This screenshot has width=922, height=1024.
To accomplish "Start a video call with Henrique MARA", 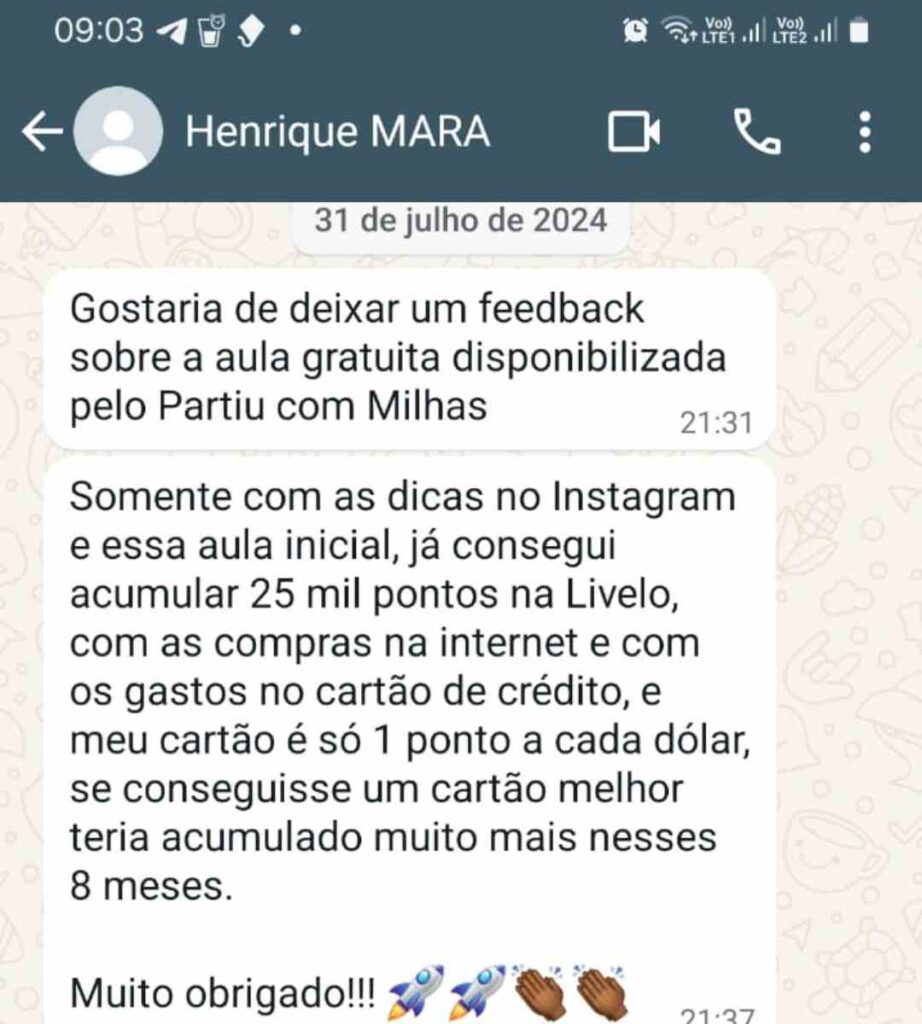I will tap(635, 132).
